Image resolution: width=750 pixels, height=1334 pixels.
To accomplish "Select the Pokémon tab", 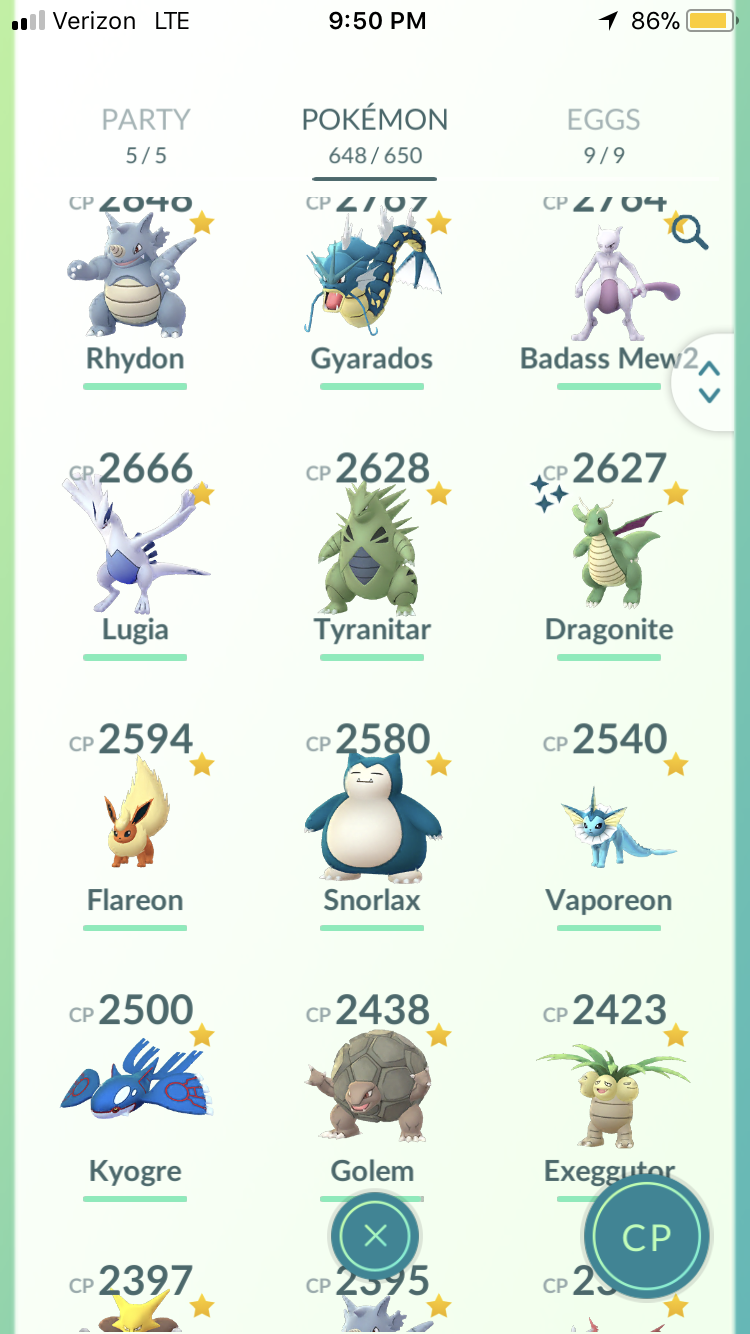I will (x=375, y=136).
